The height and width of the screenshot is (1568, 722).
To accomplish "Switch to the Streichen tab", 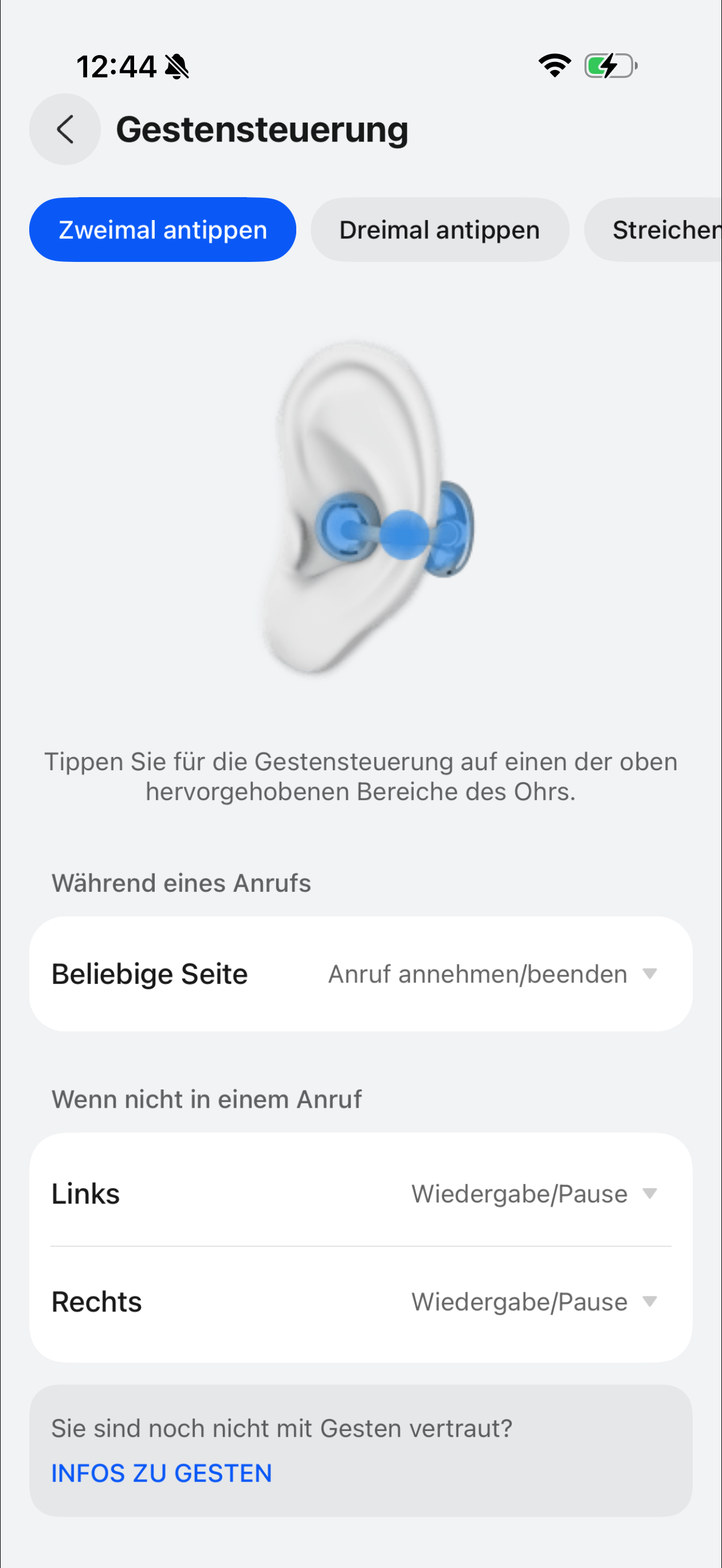I will 664,230.
